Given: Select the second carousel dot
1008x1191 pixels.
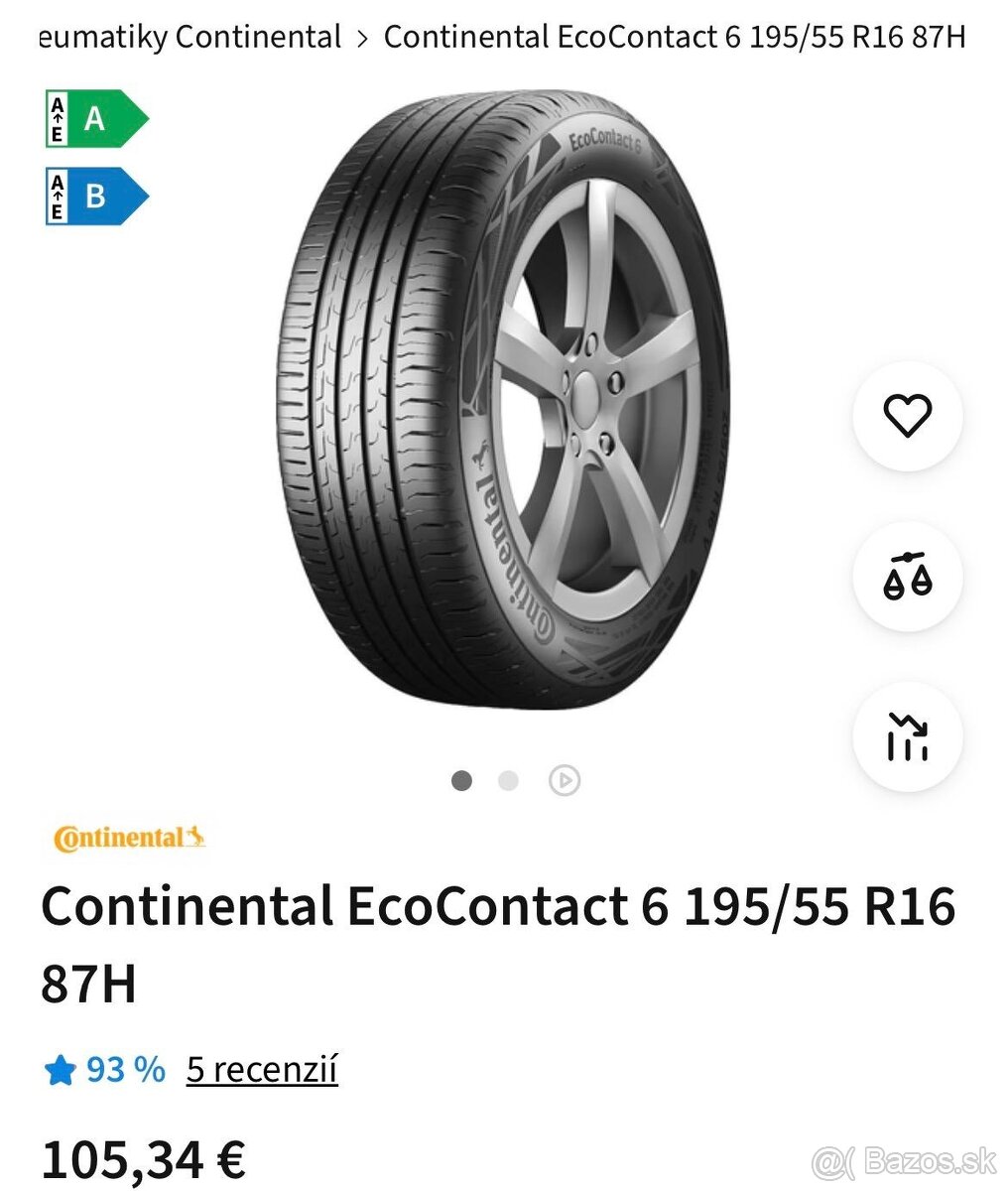Looking at the screenshot, I should [509, 781].
